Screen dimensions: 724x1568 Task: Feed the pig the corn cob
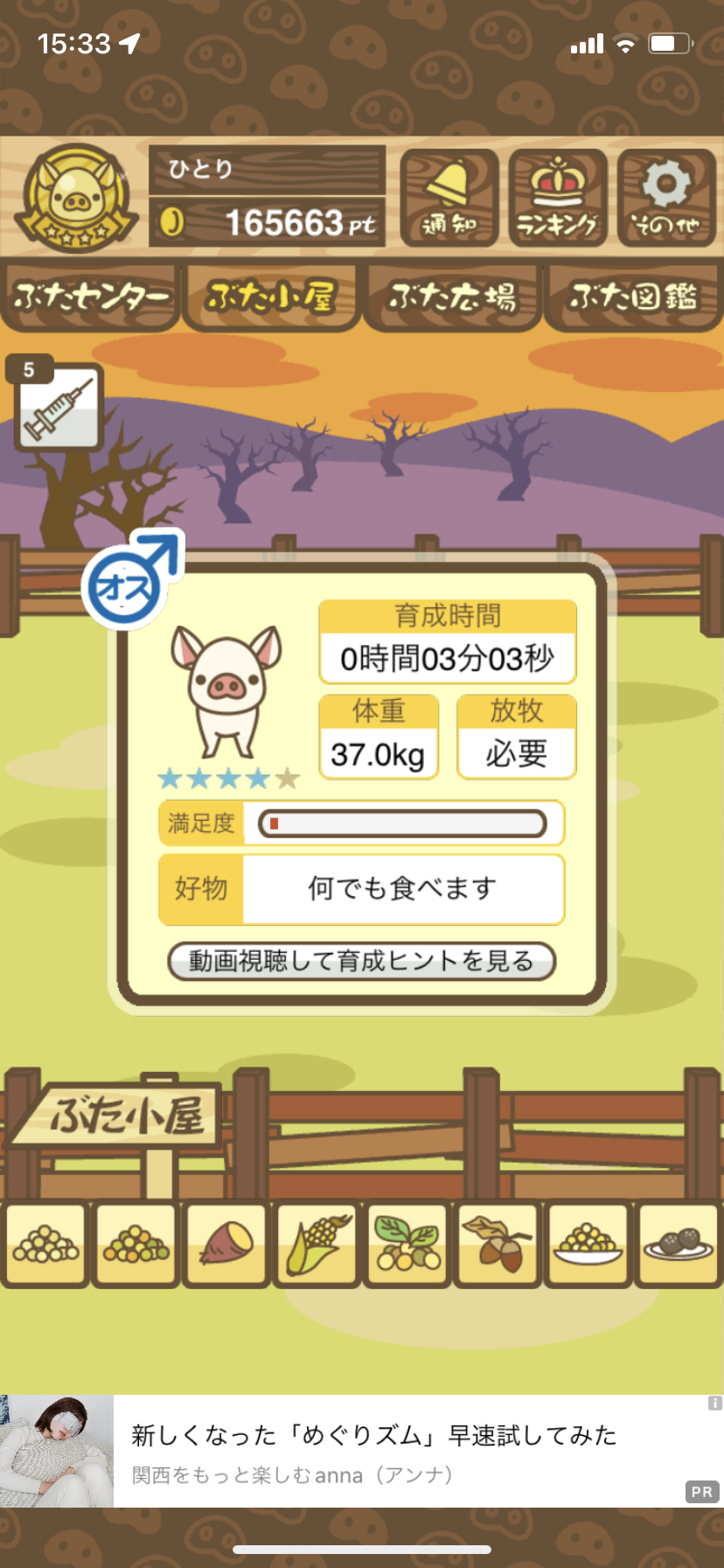pyautogui.click(x=317, y=1244)
